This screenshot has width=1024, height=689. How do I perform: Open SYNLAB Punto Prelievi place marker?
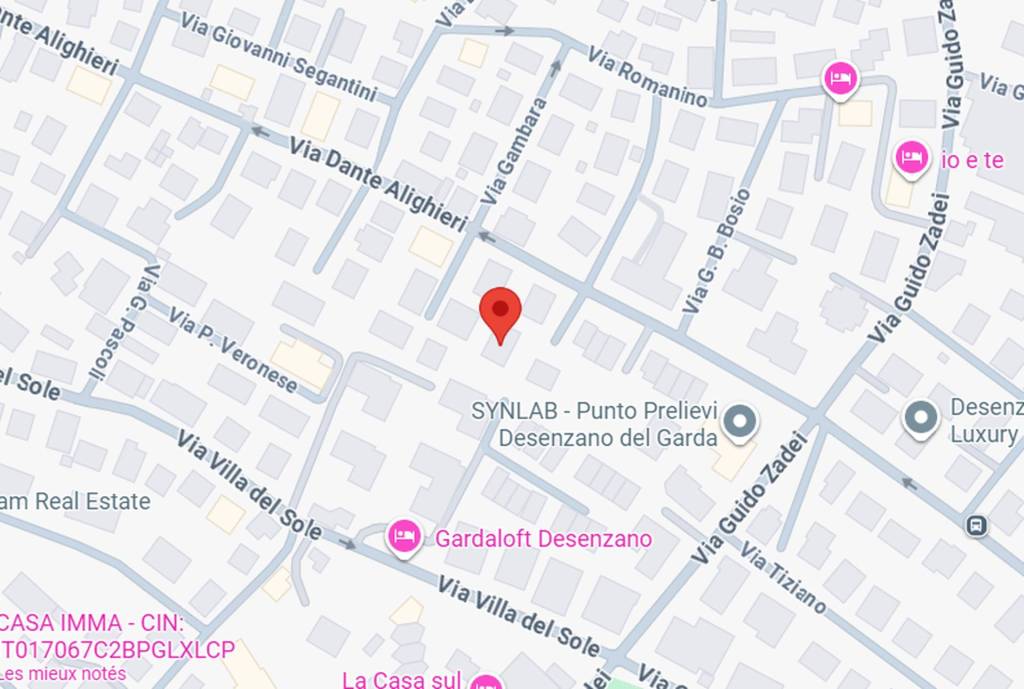pyautogui.click(x=740, y=422)
